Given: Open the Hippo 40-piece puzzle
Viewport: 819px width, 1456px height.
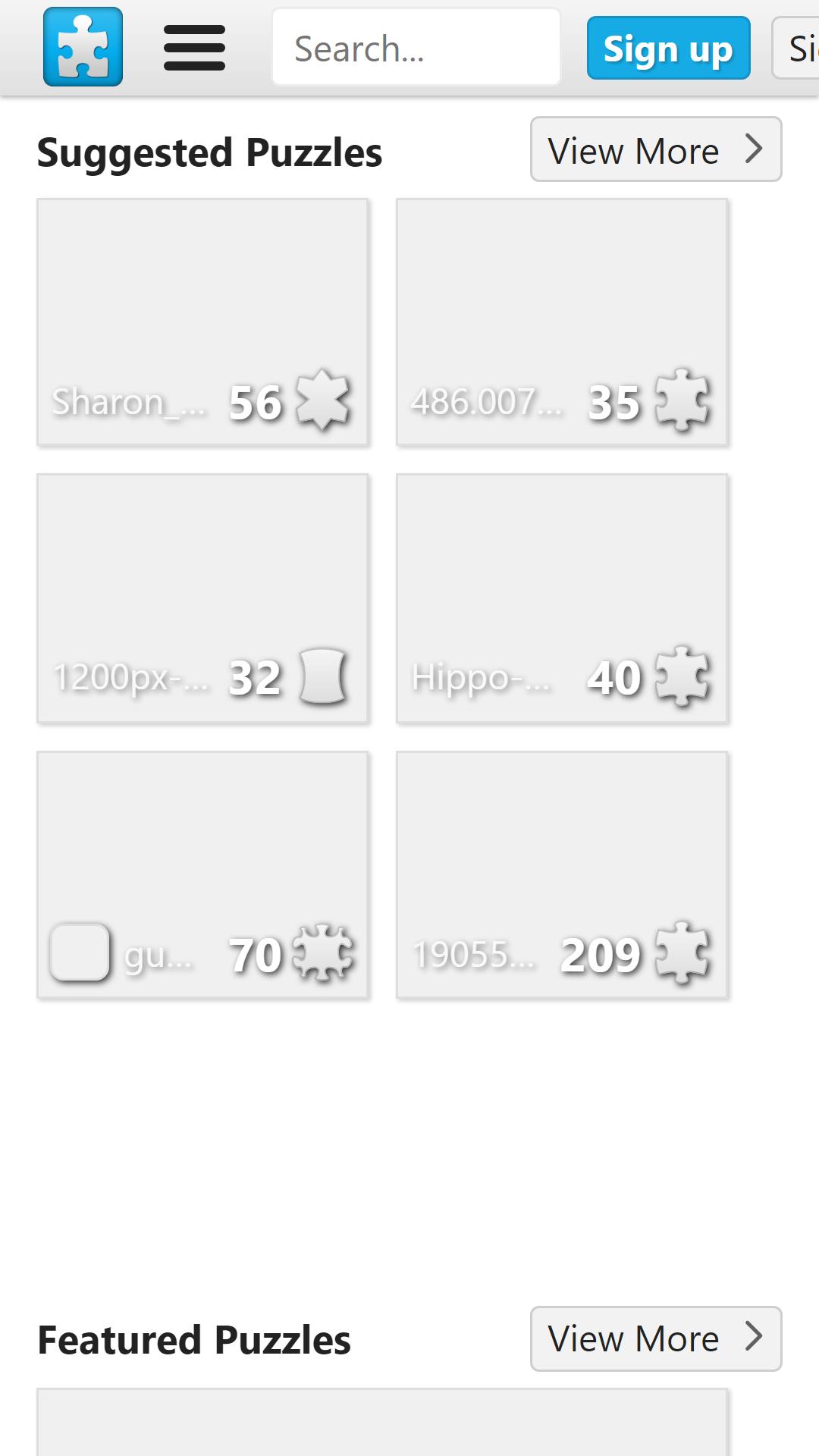Looking at the screenshot, I should tap(562, 598).
